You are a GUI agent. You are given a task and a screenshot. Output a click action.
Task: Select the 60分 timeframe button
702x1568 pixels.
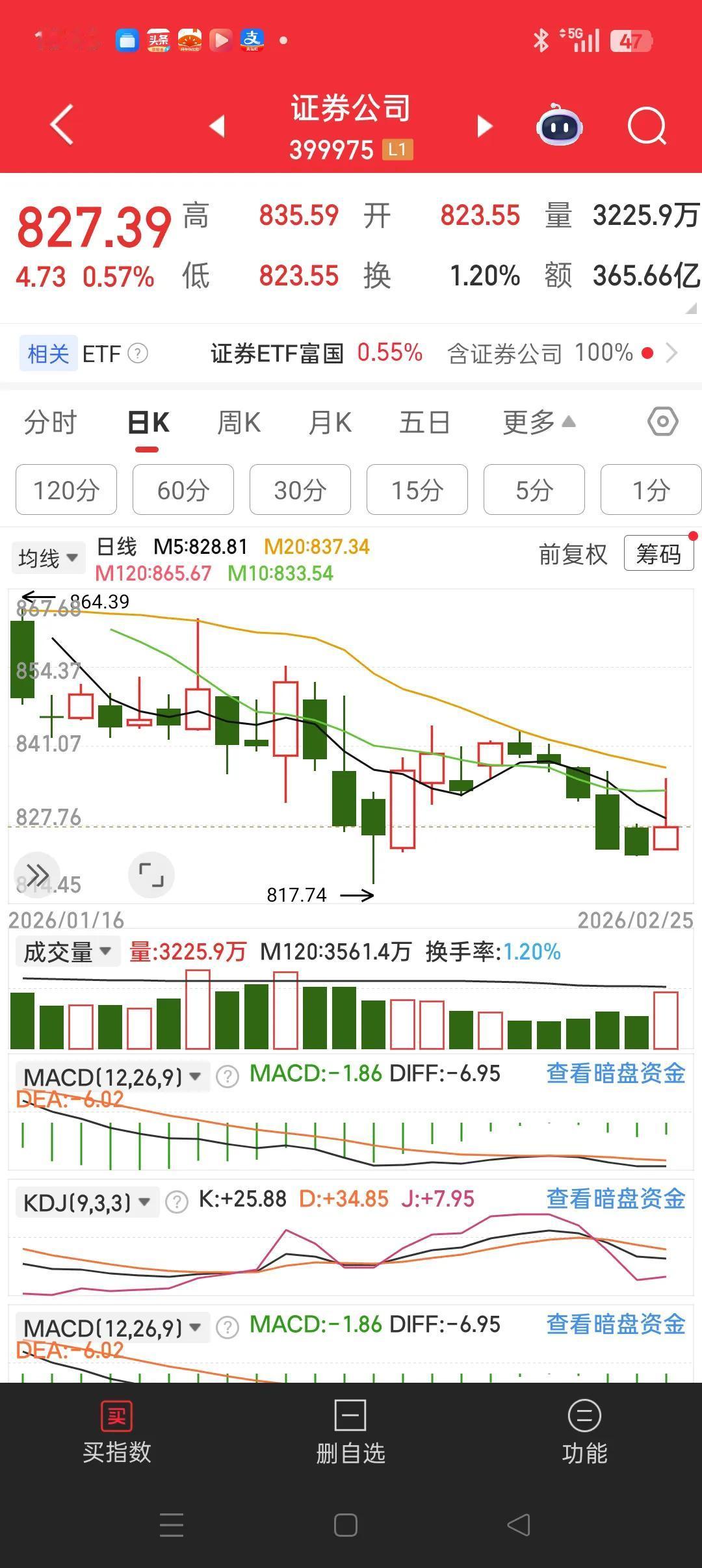click(183, 490)
